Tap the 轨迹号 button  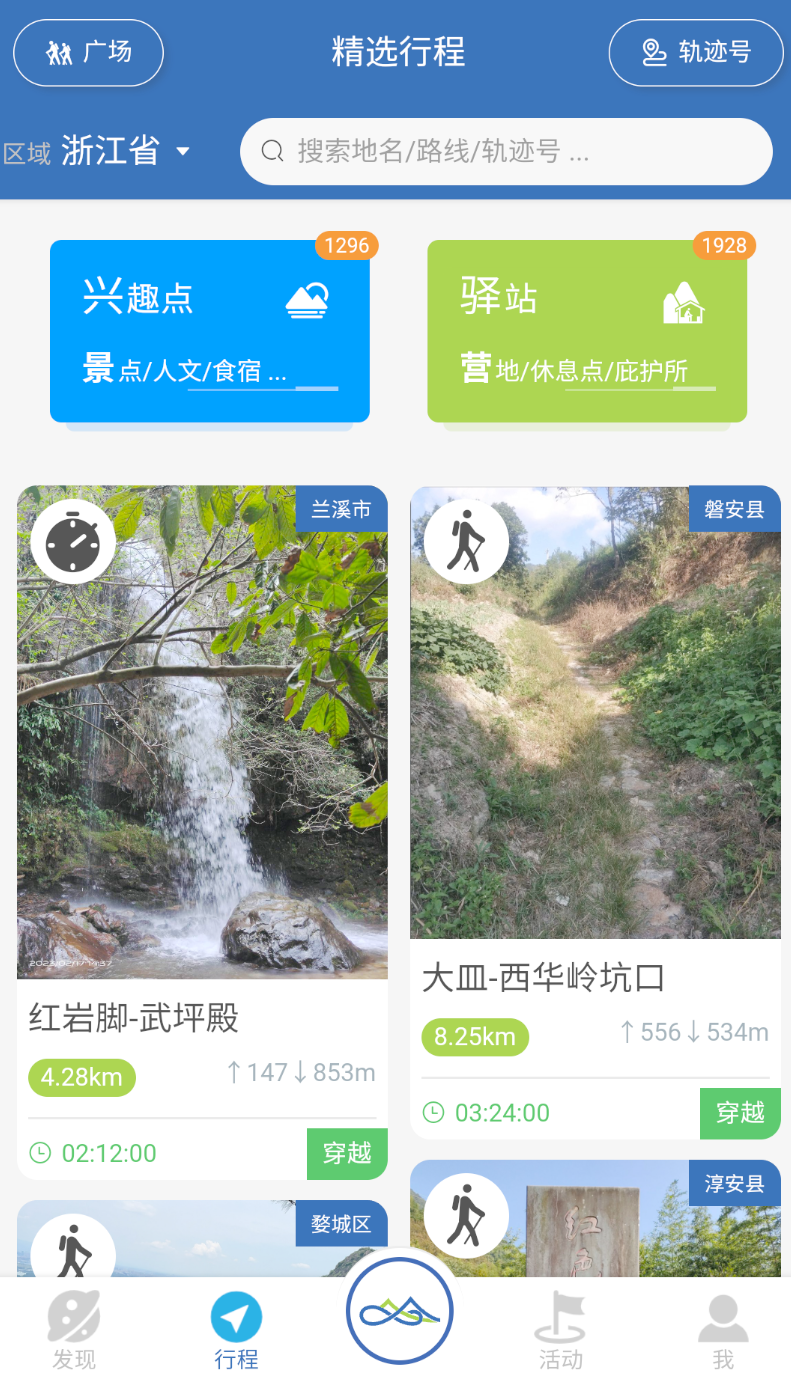[x=696, y=52]
